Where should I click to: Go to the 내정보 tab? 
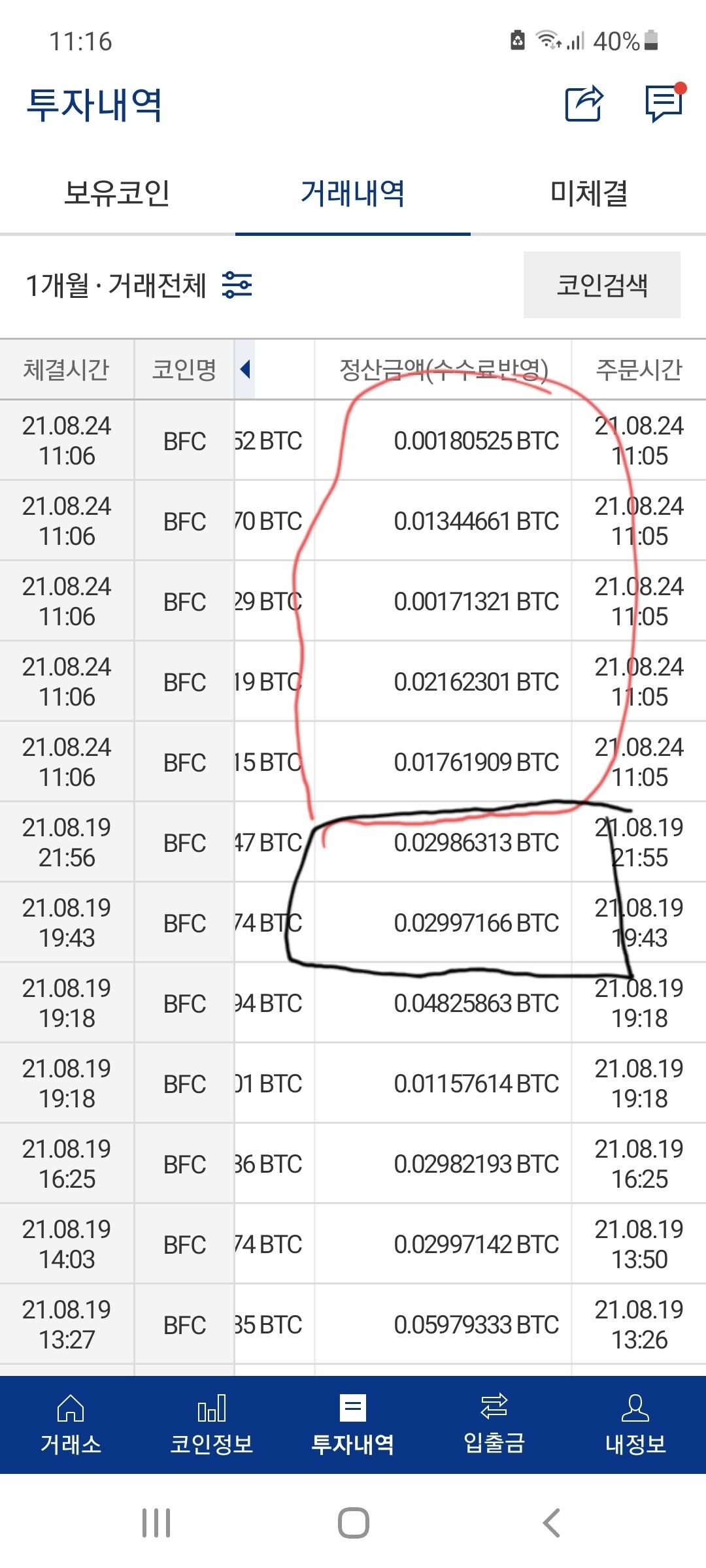click(635, 1426)
